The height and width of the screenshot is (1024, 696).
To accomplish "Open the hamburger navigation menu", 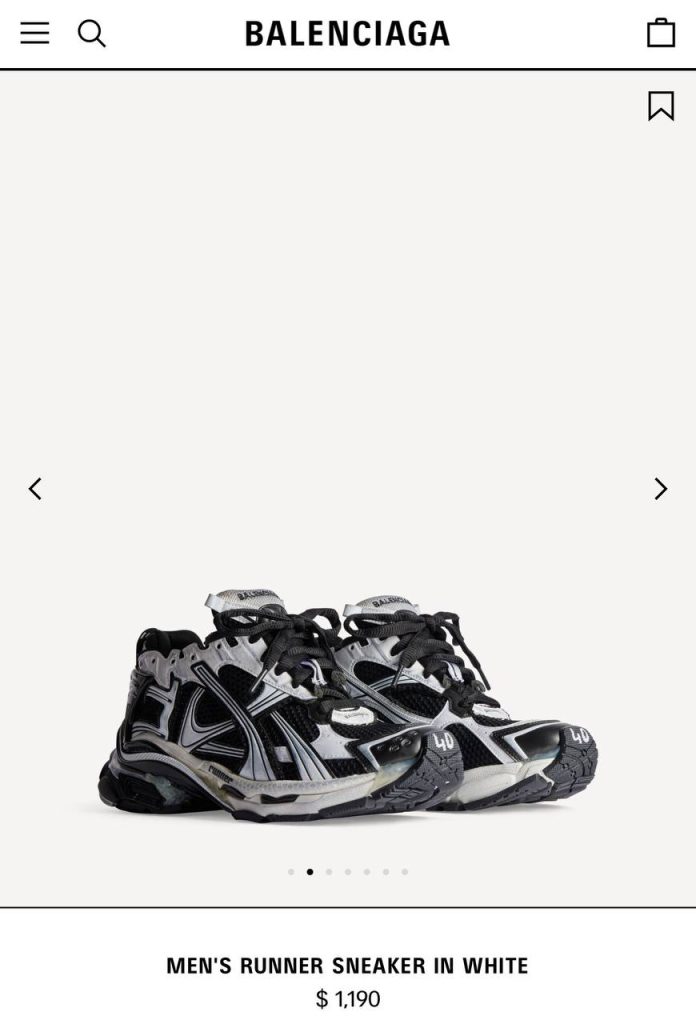I will tap(35, 33).
